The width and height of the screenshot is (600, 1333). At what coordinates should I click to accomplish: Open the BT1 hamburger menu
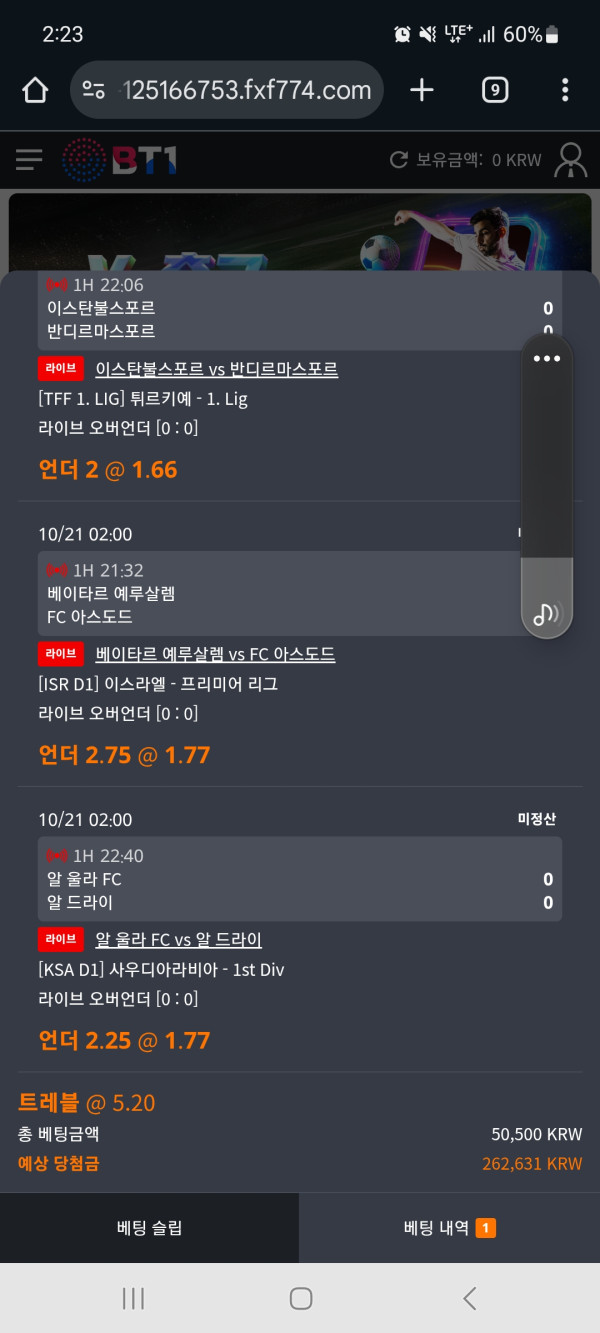pyautogui.click(x=29, y=159)
